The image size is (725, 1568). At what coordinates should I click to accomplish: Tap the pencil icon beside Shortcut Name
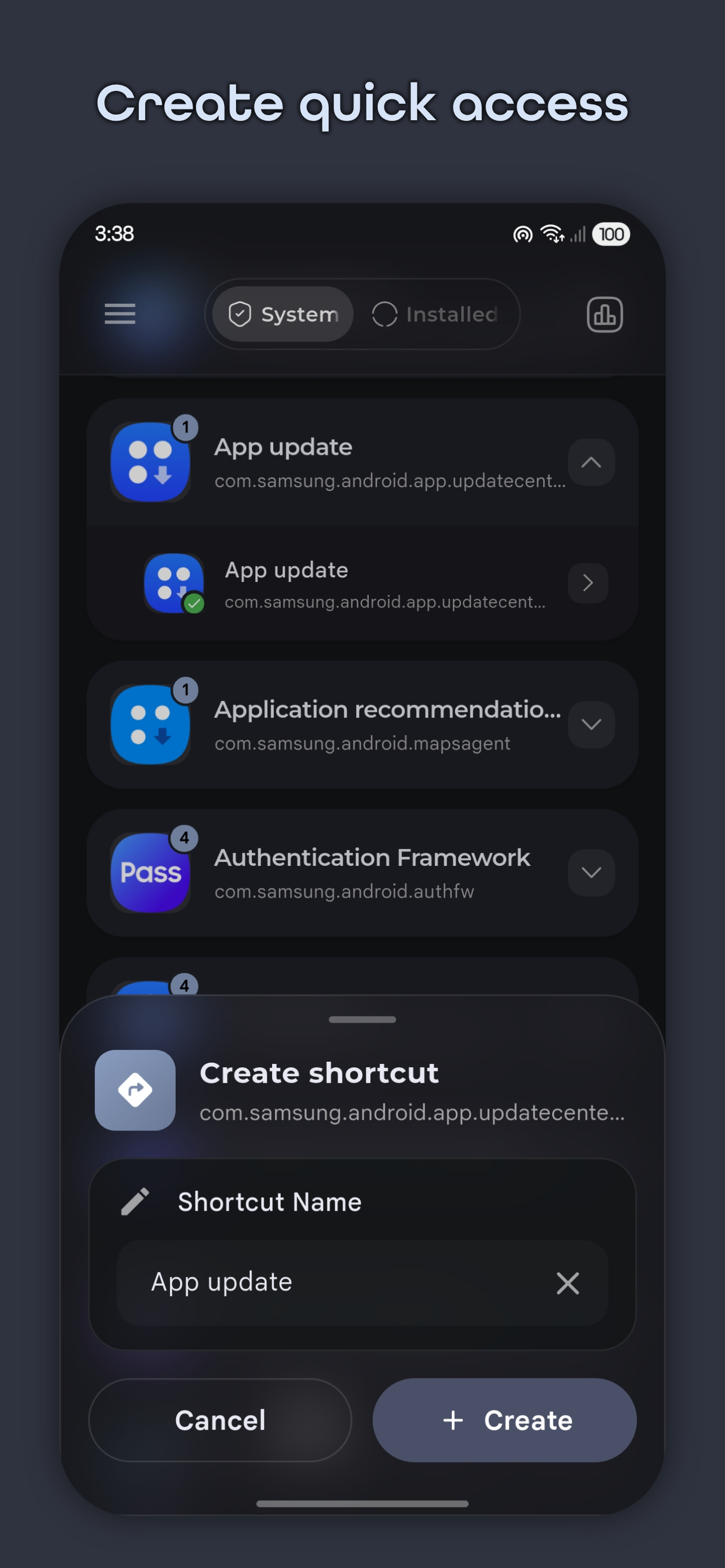[x=135, y=1201]
